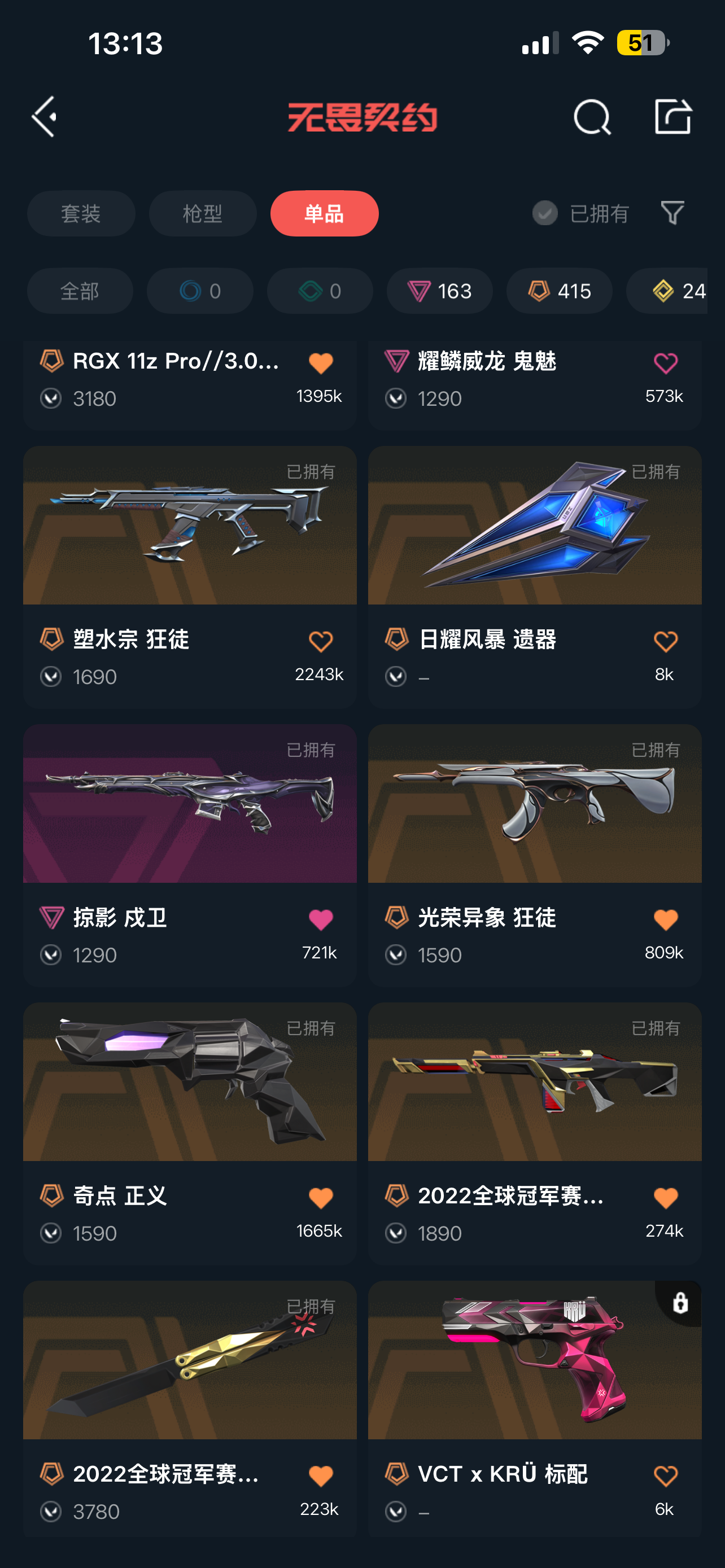The width and height of the screenshot is (725, 1568).
Task: Filter by the 163 tier chip
Action: tap(439, 291)
